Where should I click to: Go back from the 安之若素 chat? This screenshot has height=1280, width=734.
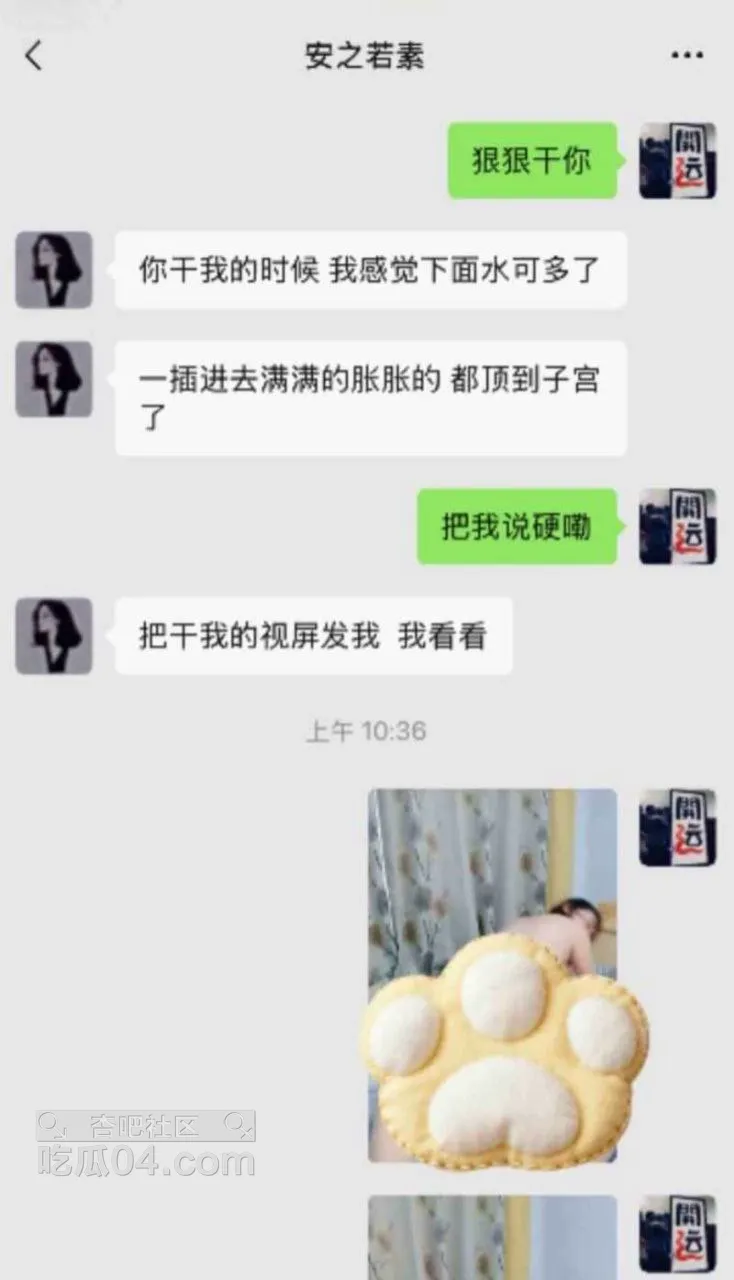point(34,56)
